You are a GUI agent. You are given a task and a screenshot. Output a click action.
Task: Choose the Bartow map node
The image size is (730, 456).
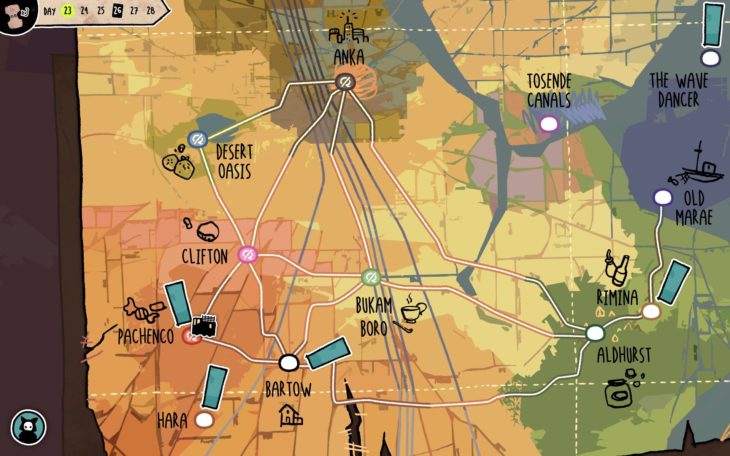pos(289,362)
